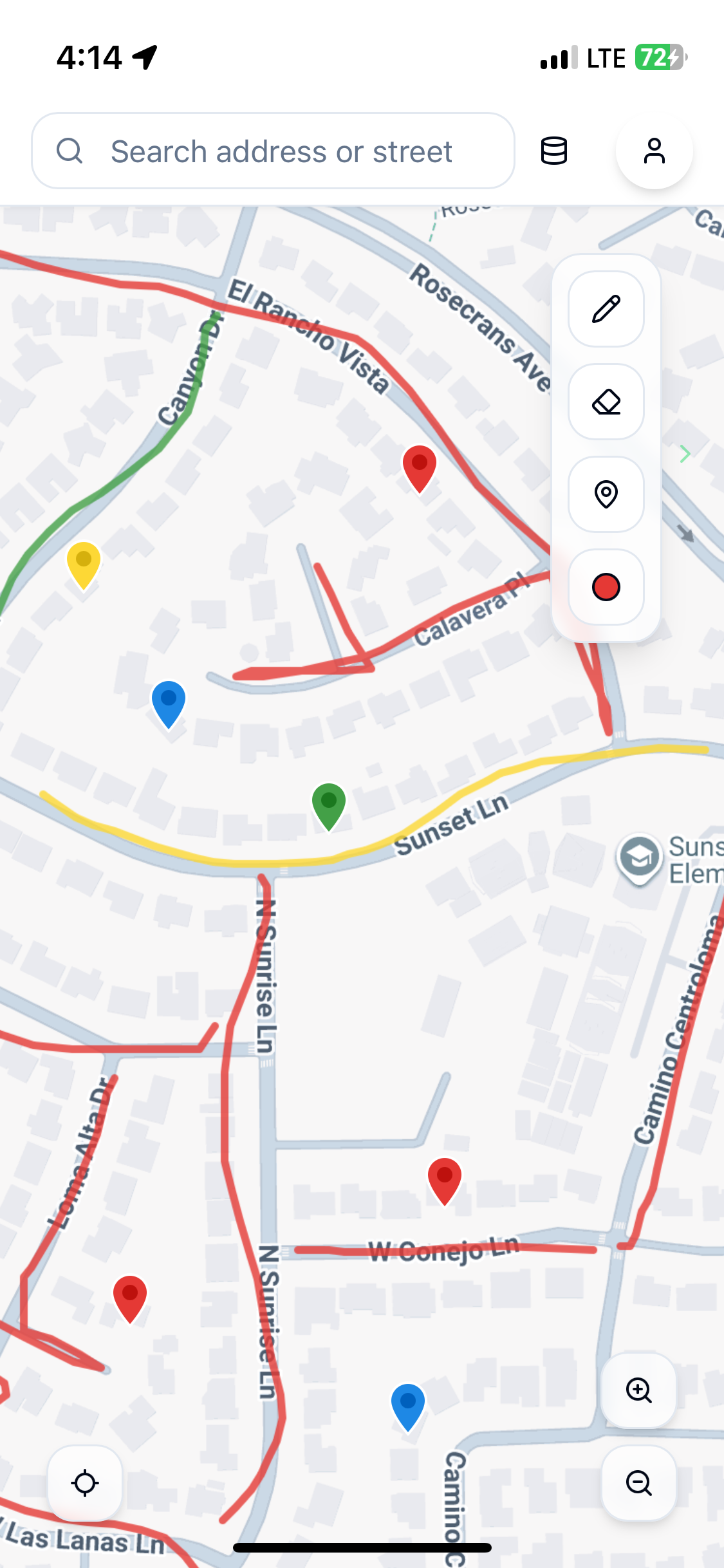Select the yellow pin on the map

coord(84,563)
